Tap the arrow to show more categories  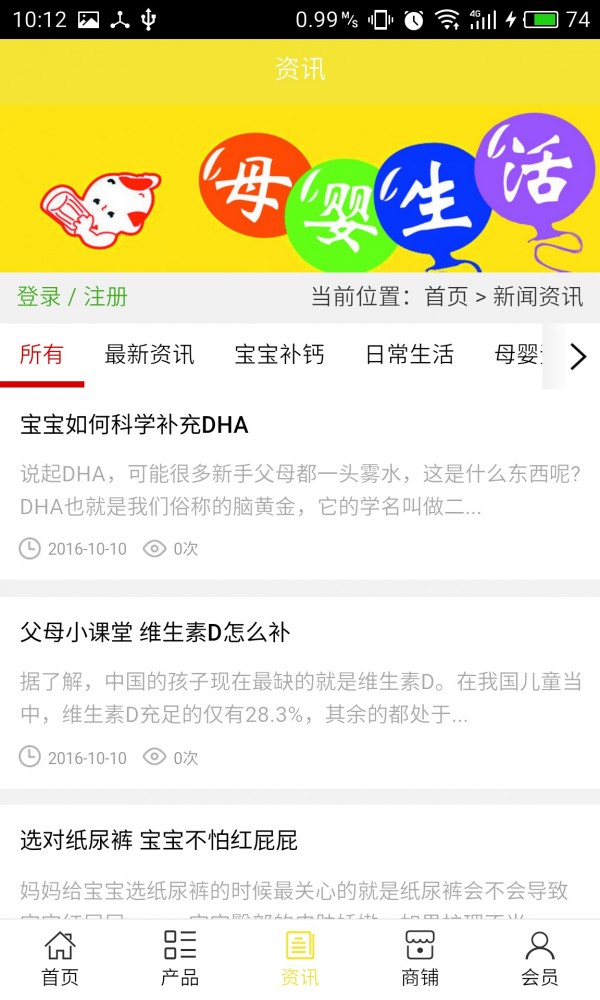pyautogui.click(x=577, y=356)
